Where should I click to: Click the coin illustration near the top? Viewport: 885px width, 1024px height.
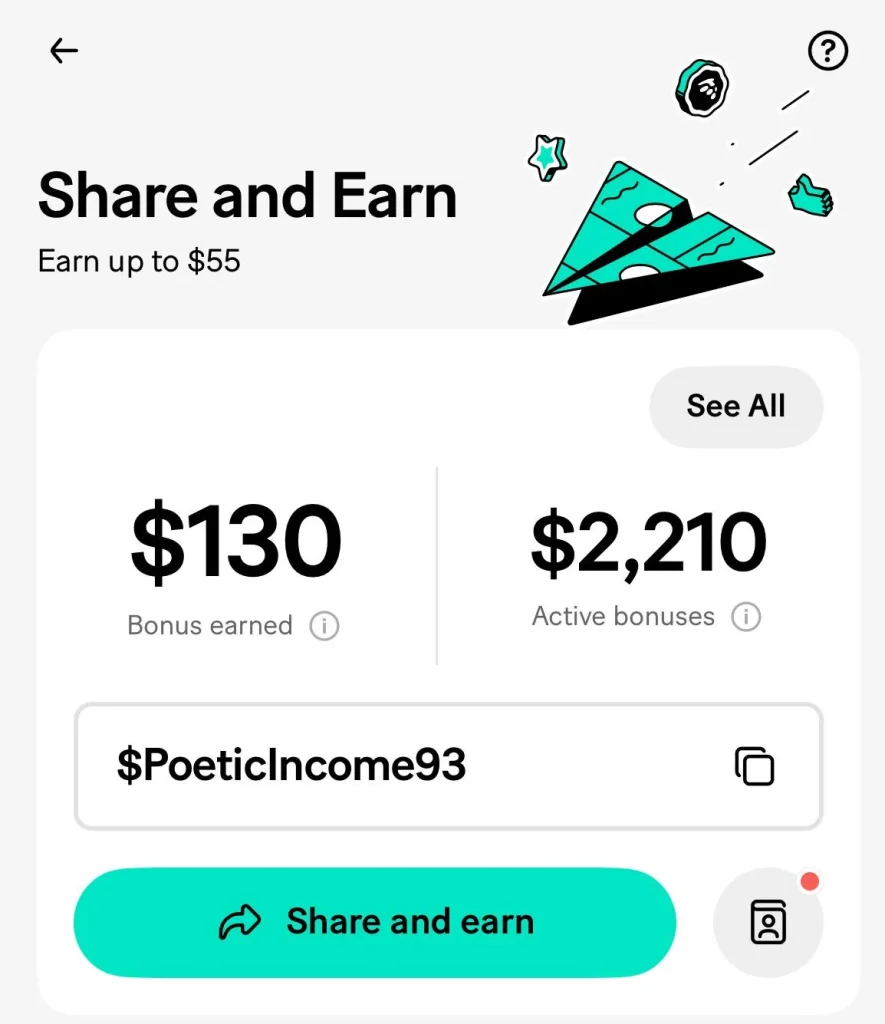pos(701,89)
